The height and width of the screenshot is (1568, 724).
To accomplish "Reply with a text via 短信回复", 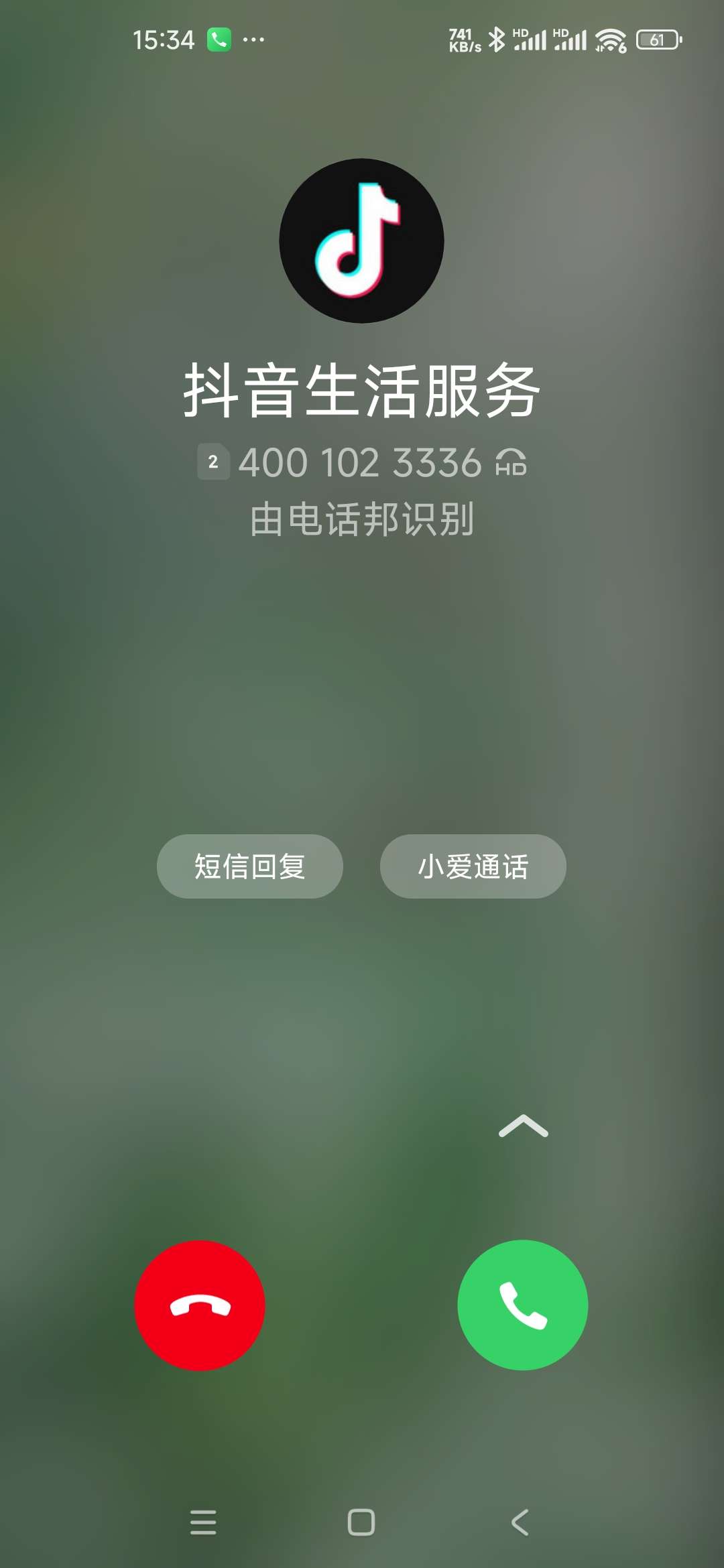I will coord(250,866).
